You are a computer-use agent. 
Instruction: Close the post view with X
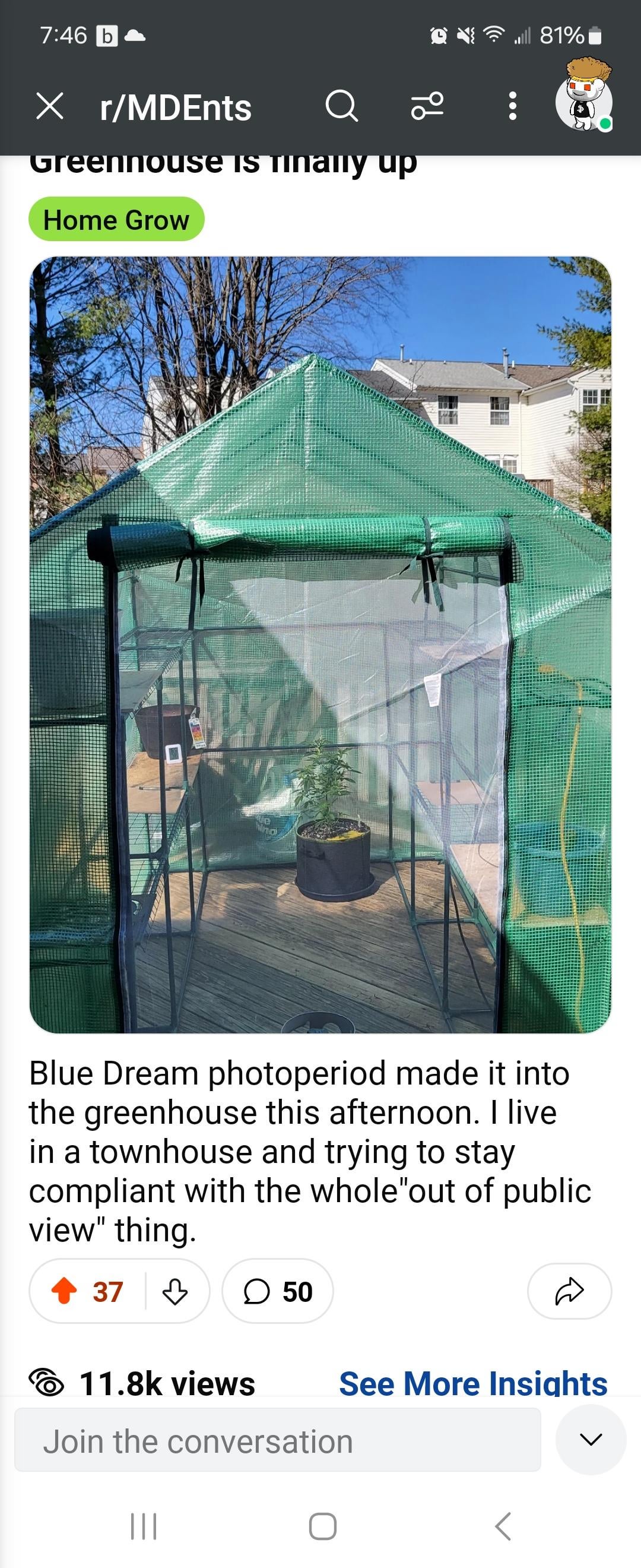[x=50, y=106]
